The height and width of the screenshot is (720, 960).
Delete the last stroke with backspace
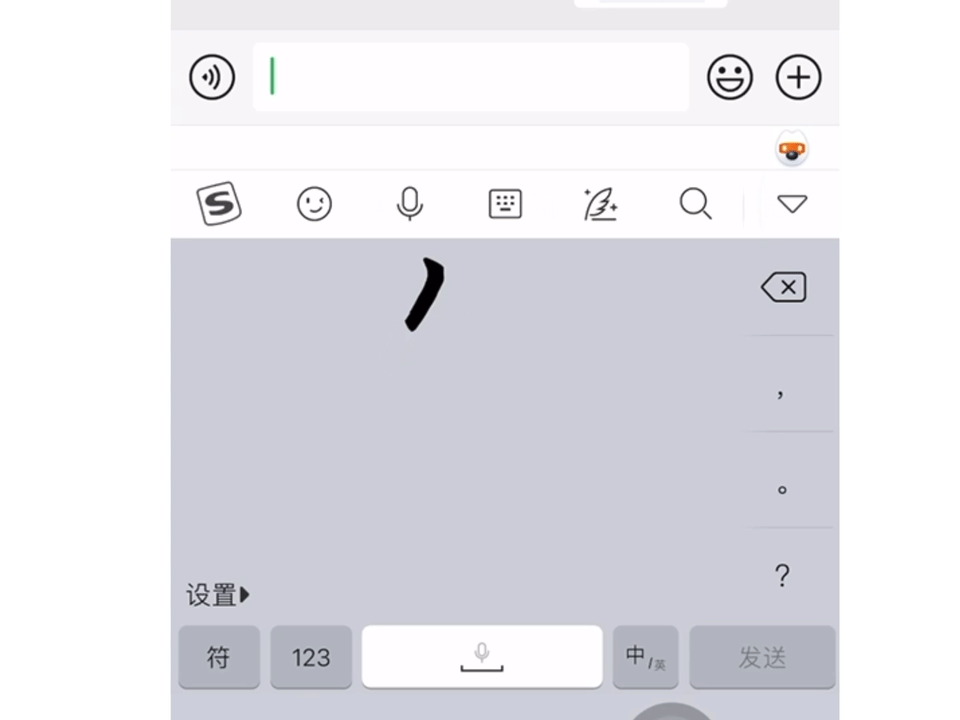point(783,288)
